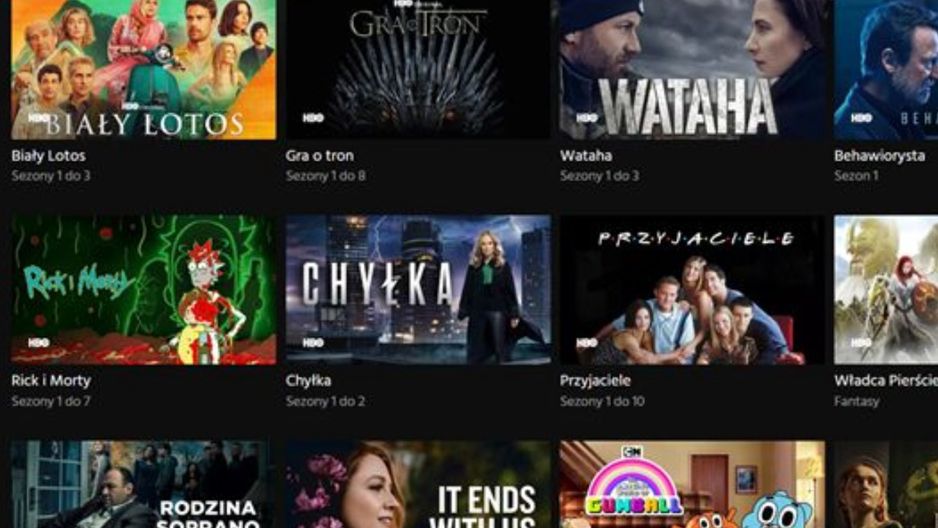Open the Gumball cartoon tile
The image size is (938, 528).
click(692, 485)
